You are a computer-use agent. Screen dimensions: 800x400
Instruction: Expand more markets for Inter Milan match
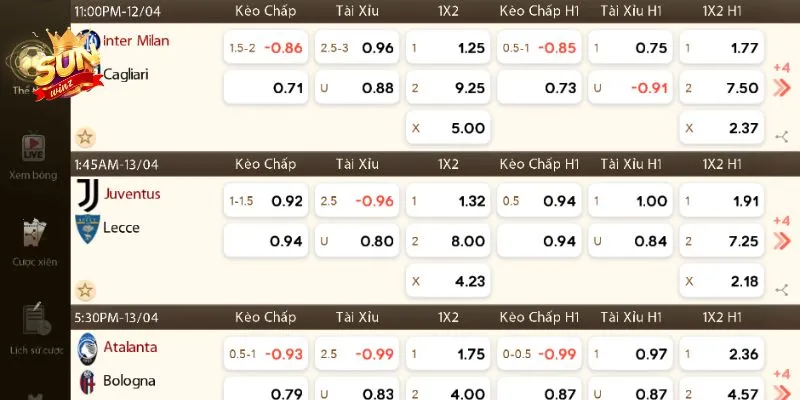781,80
